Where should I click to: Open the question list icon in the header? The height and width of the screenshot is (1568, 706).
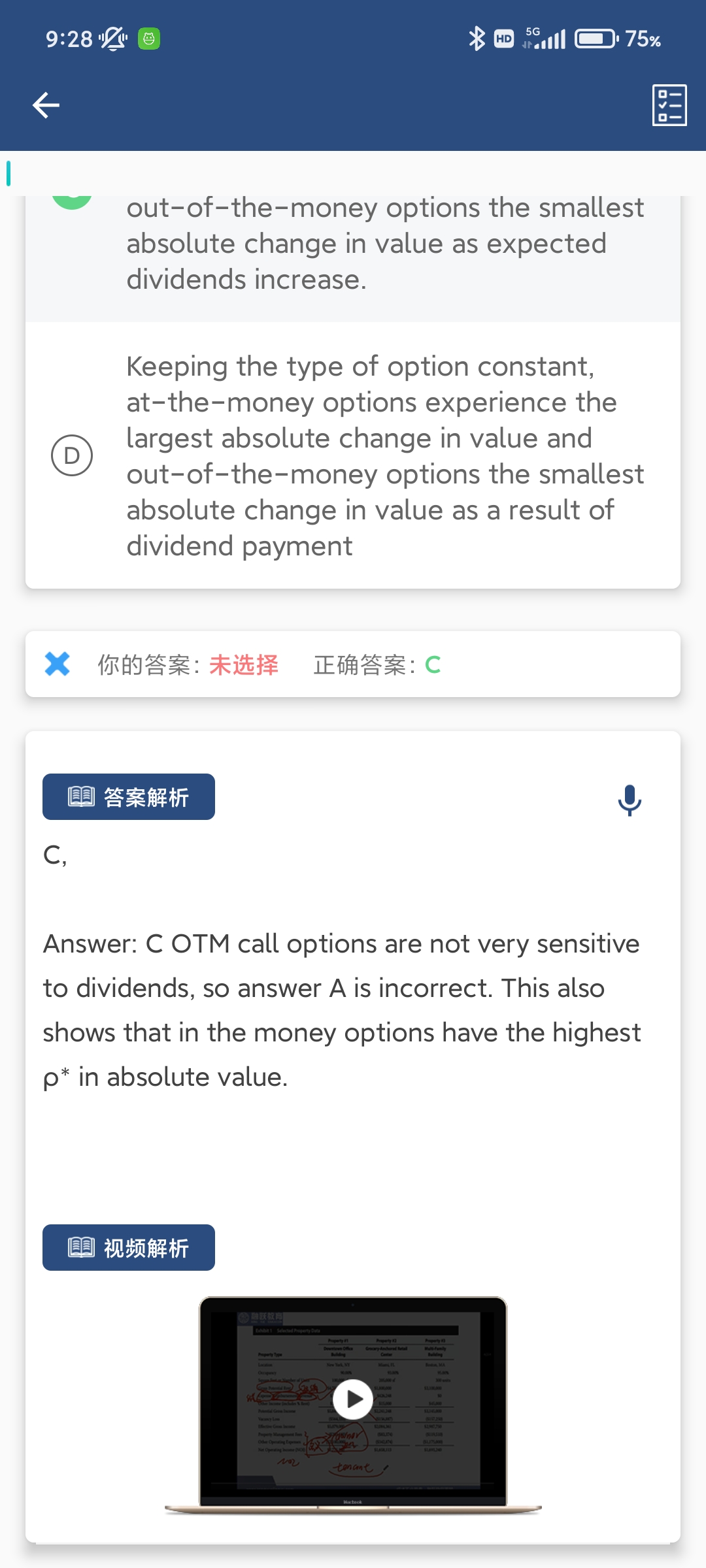[x=669, y=105]
